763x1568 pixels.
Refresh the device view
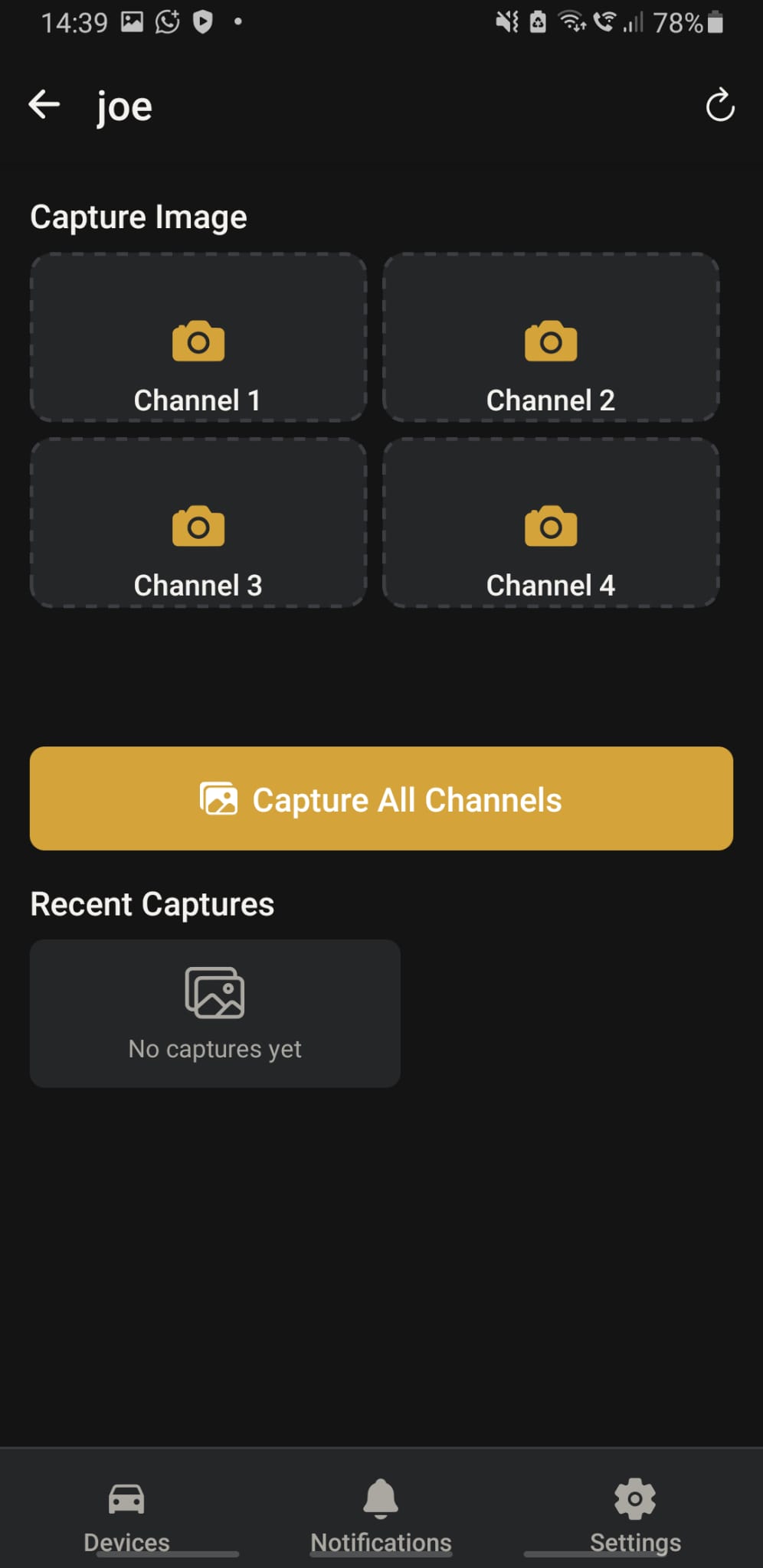(719, 106)
